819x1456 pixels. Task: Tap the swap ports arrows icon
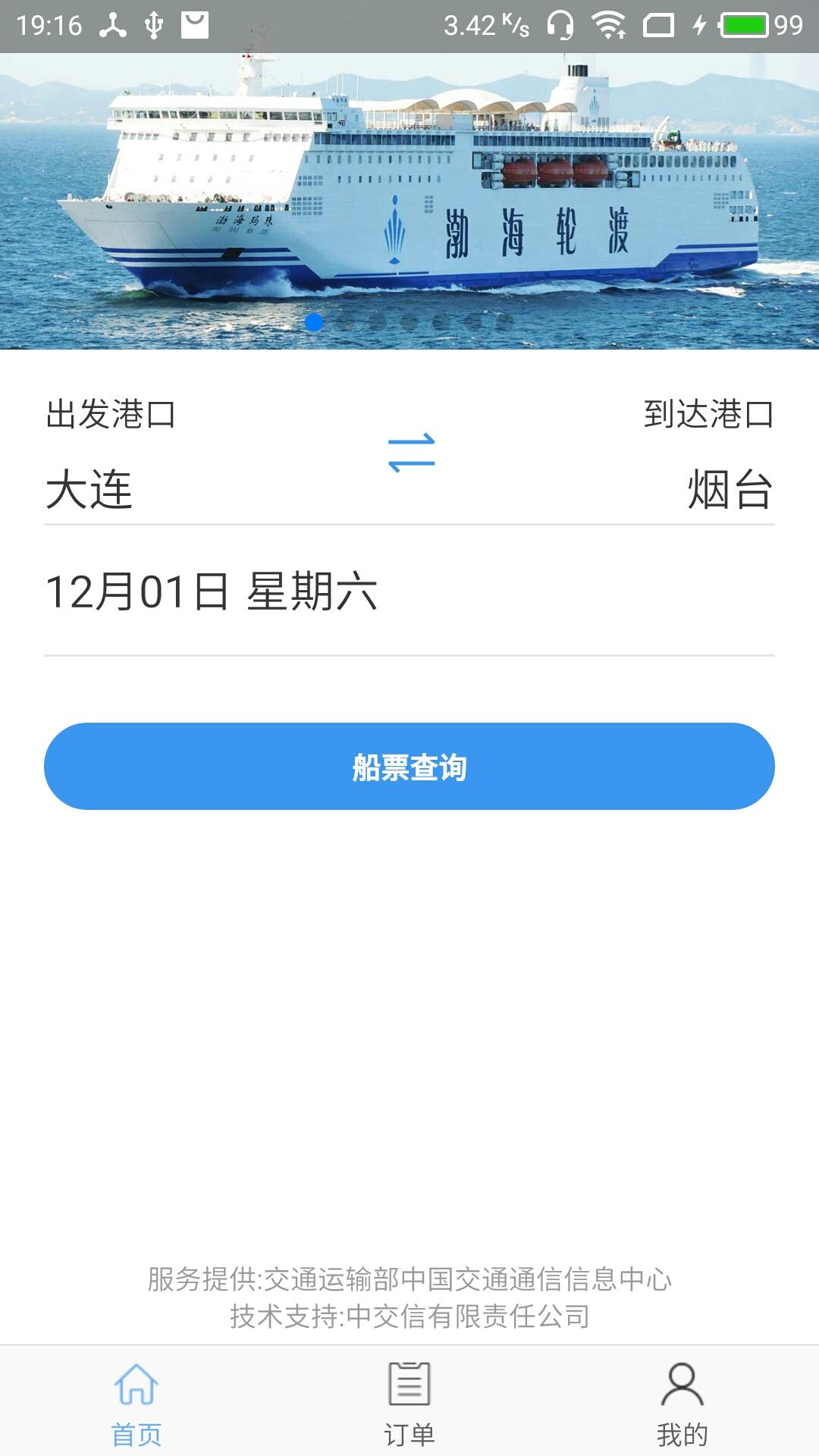[409, 451]
